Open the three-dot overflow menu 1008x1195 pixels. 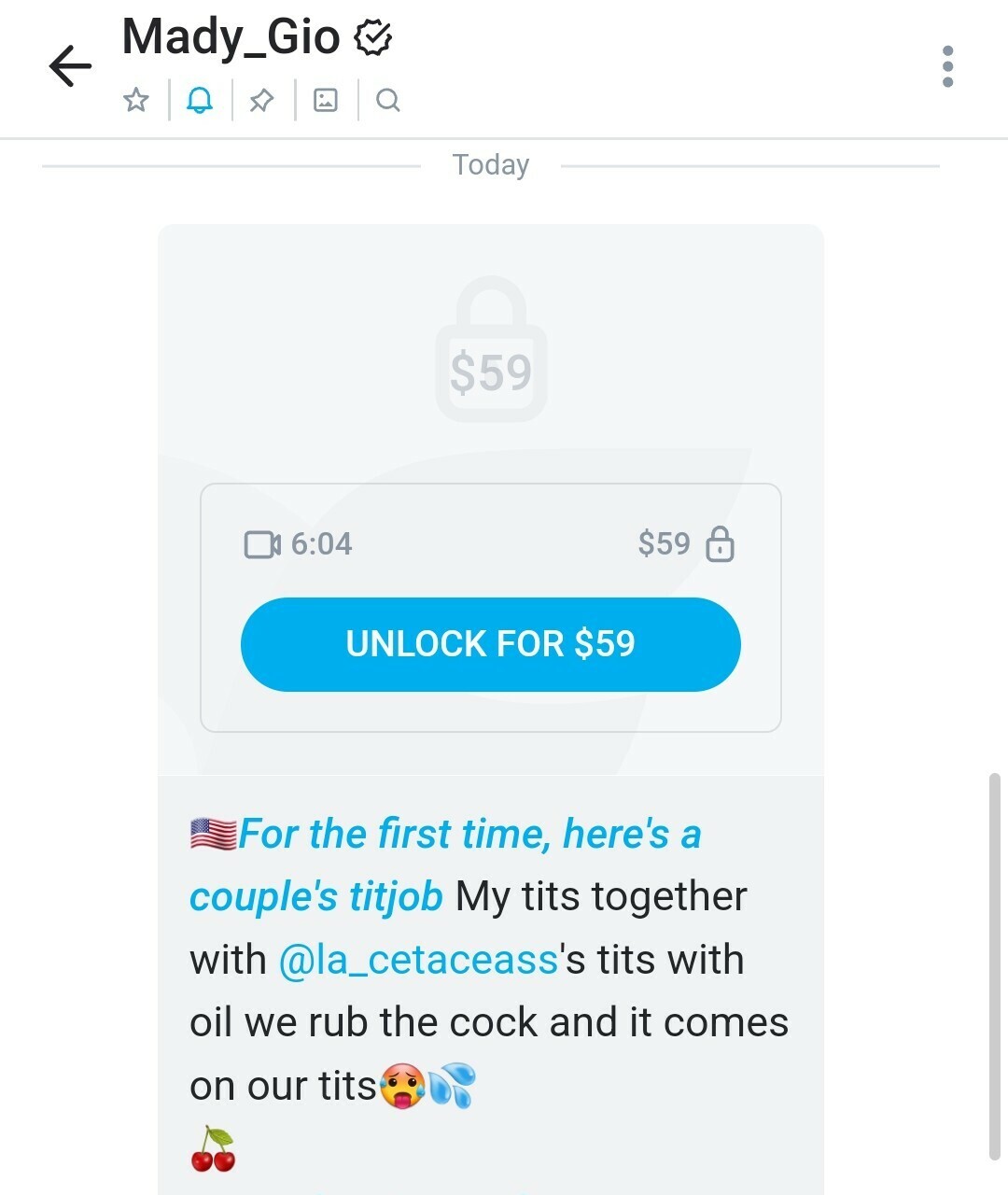(947, 66)
